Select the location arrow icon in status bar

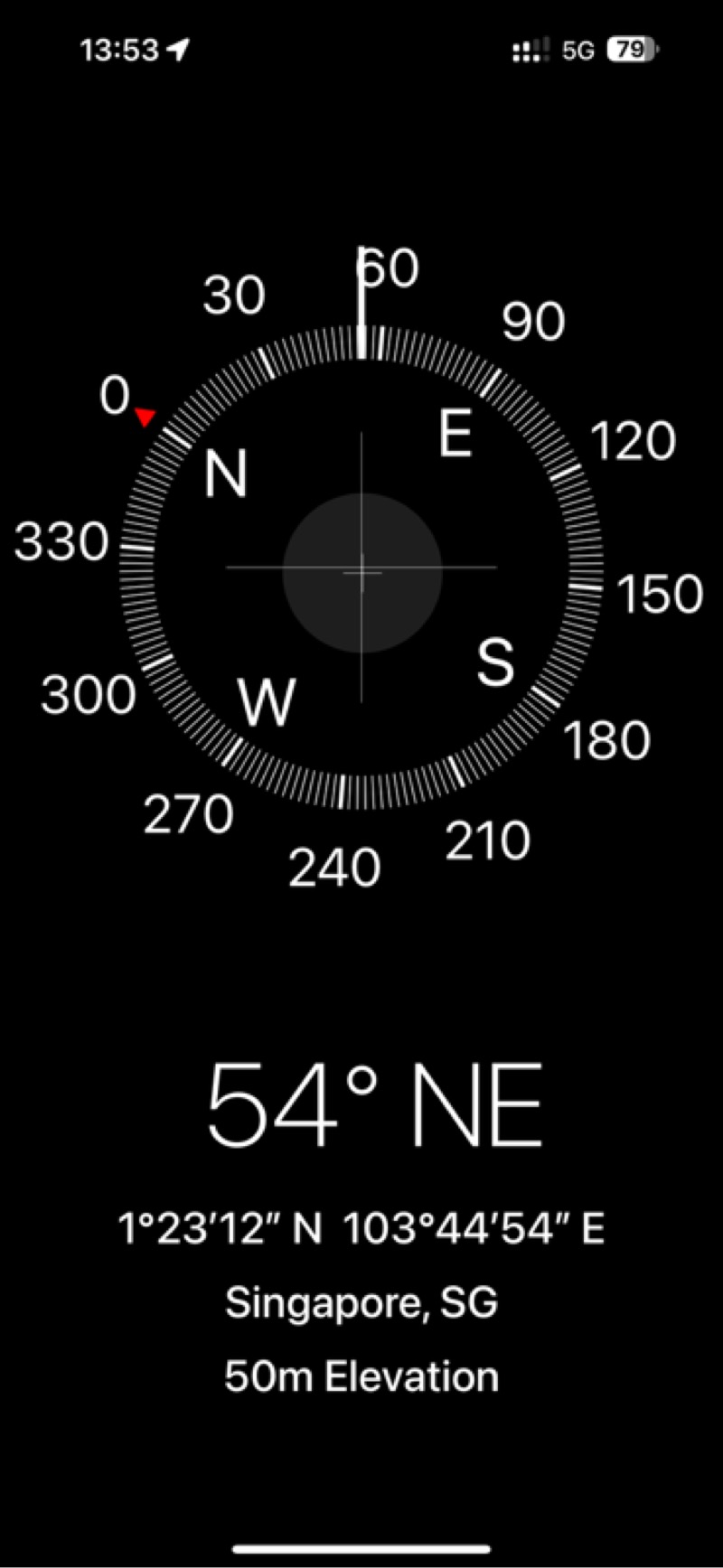tap(177, 49)
